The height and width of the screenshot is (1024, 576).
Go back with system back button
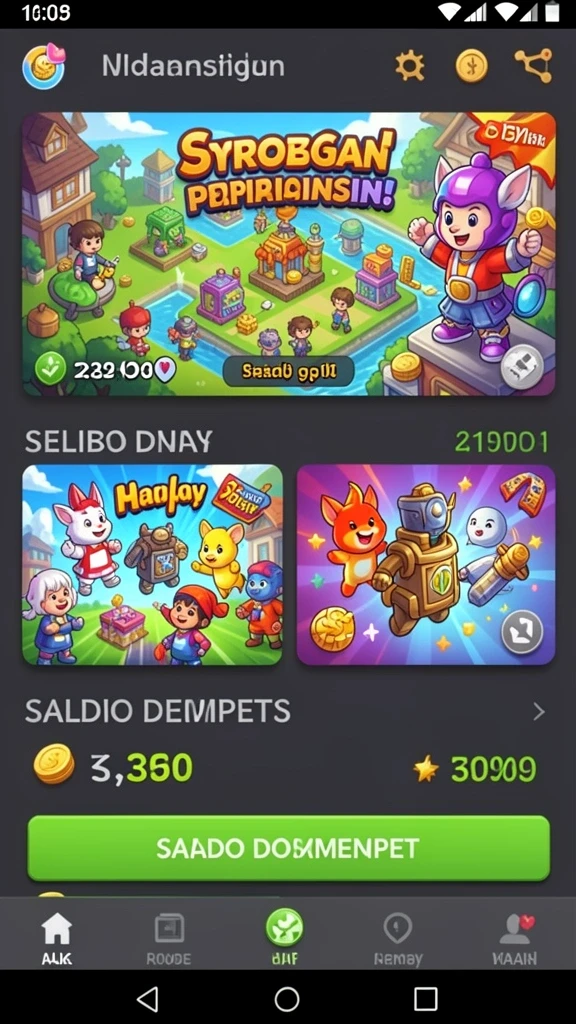(148, 999)
